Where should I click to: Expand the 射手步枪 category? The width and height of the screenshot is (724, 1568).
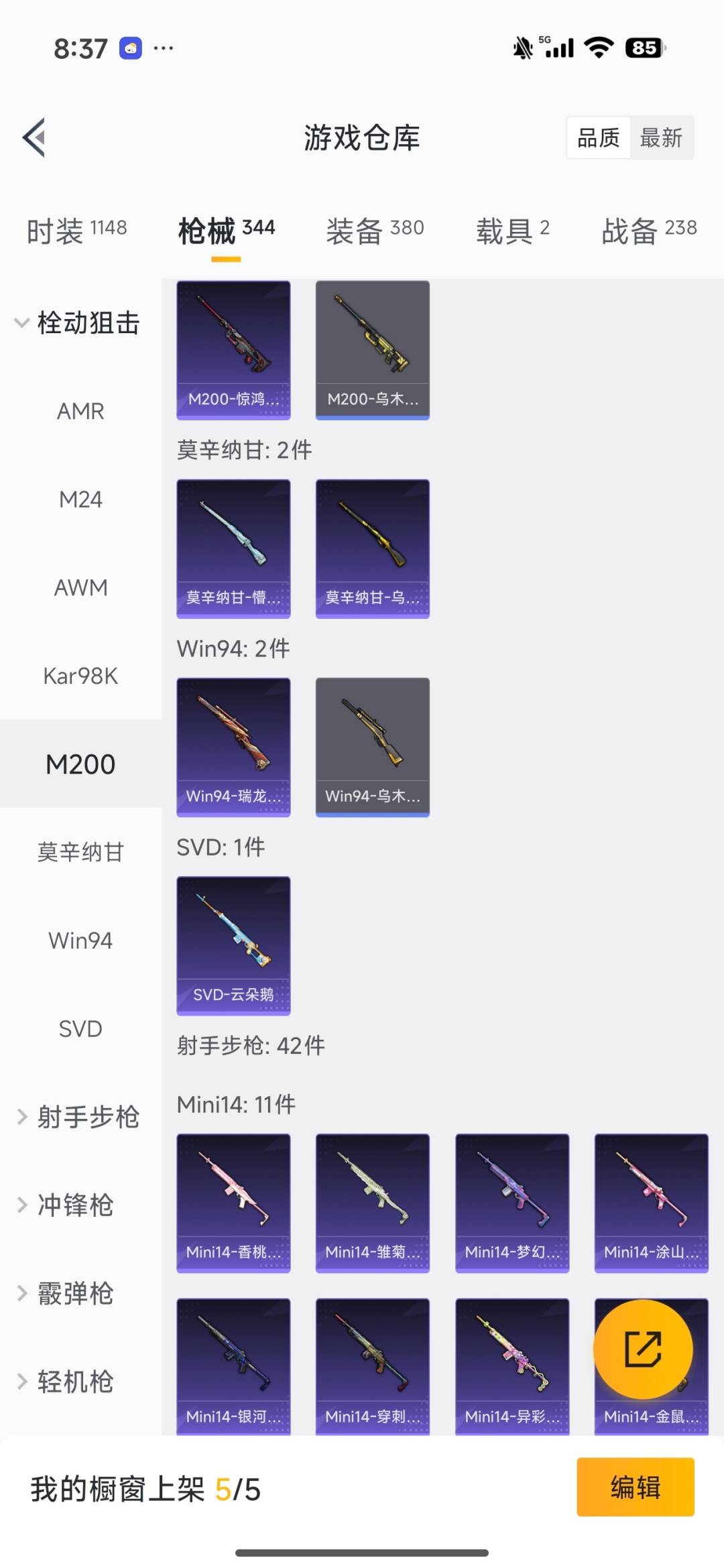click(x=77, y=1117)
